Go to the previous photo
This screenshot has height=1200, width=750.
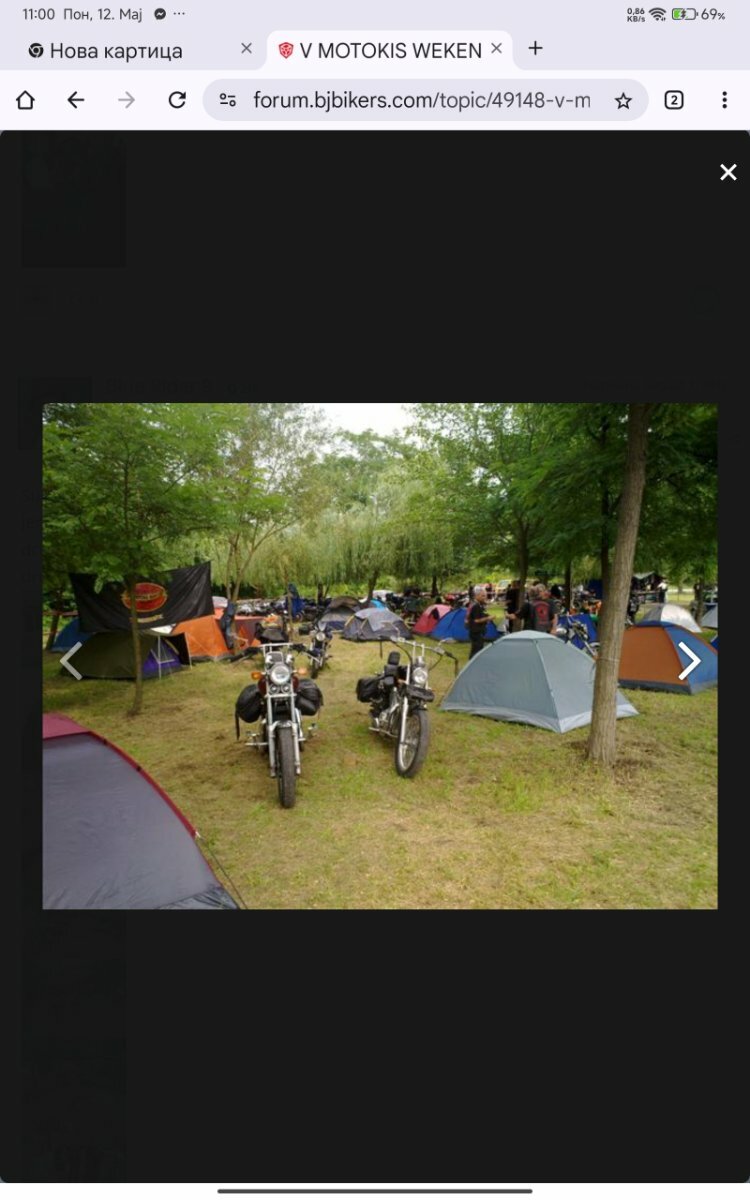[71, 661]
